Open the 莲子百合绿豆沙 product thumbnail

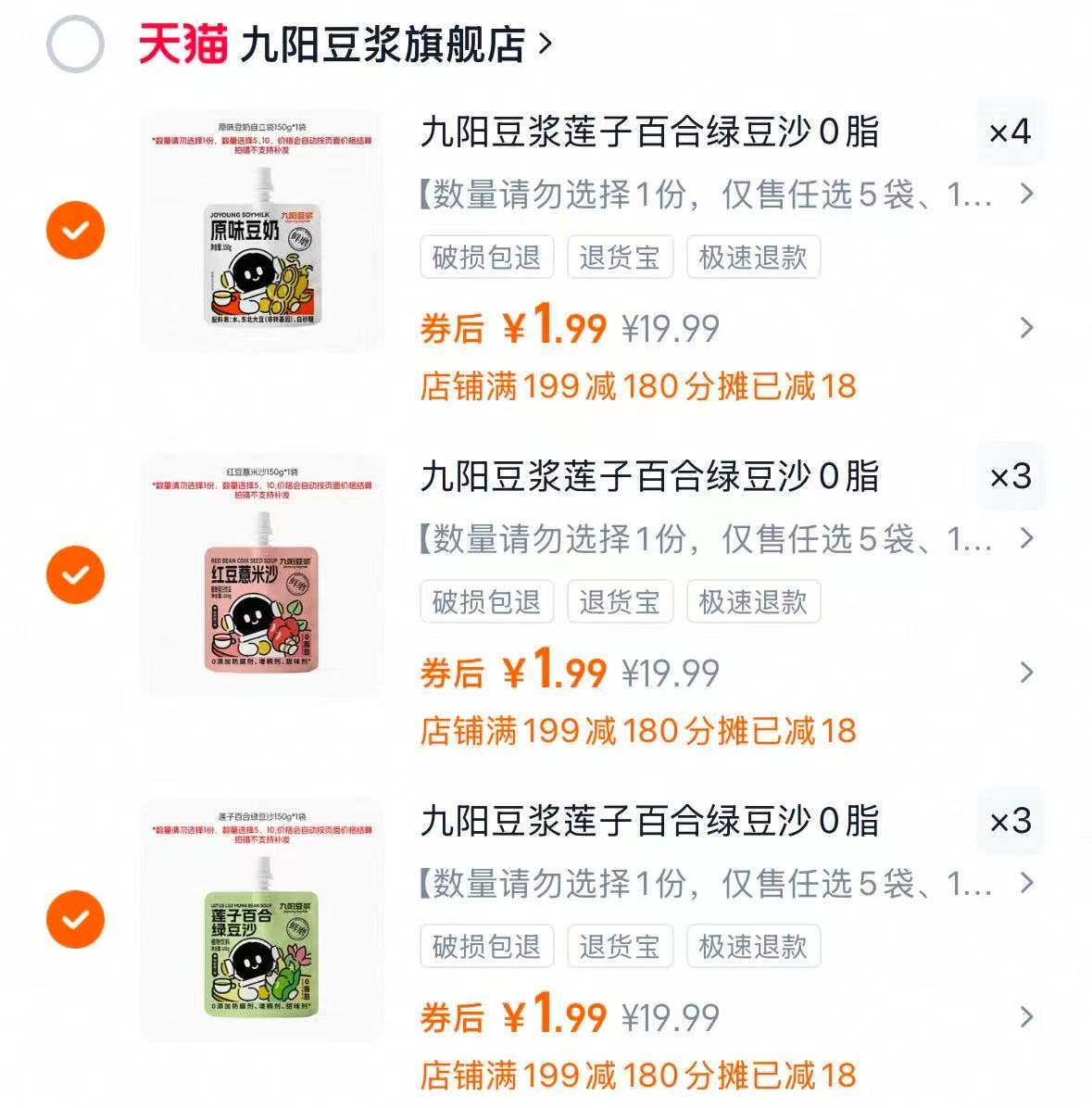click(x=259, y=920)
